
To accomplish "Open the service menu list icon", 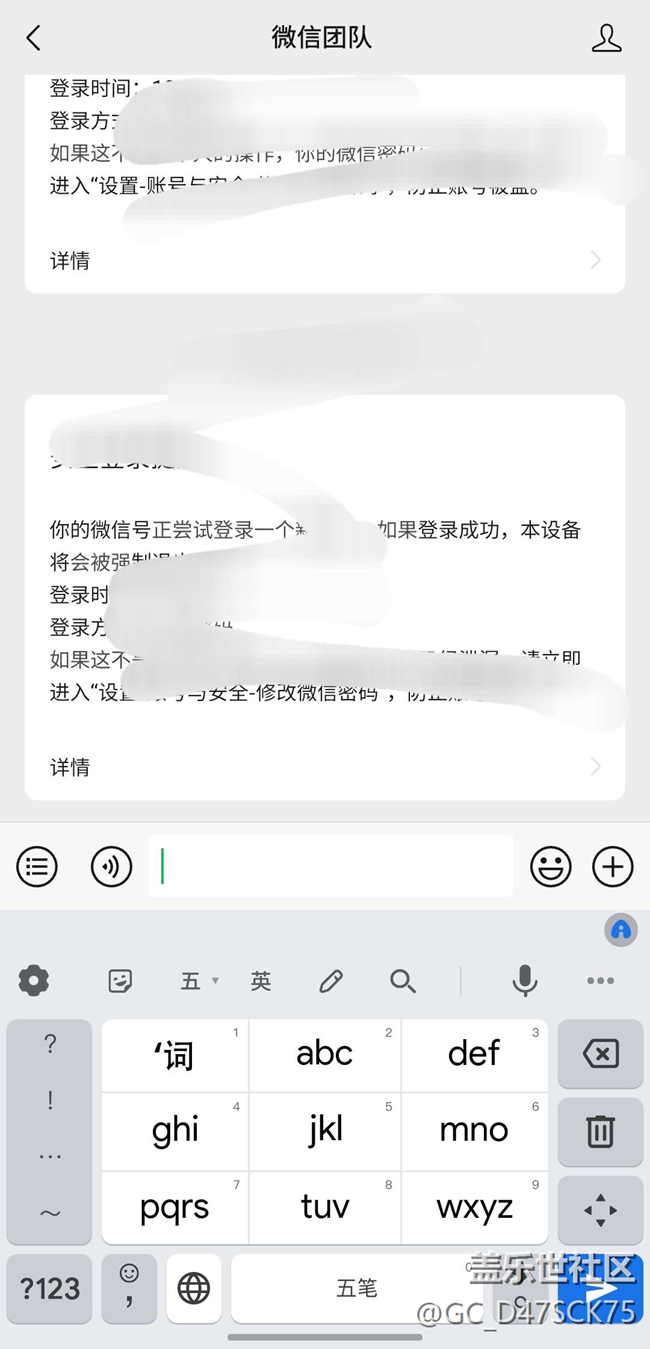I will pyautogui.click(x=37, y=866).
